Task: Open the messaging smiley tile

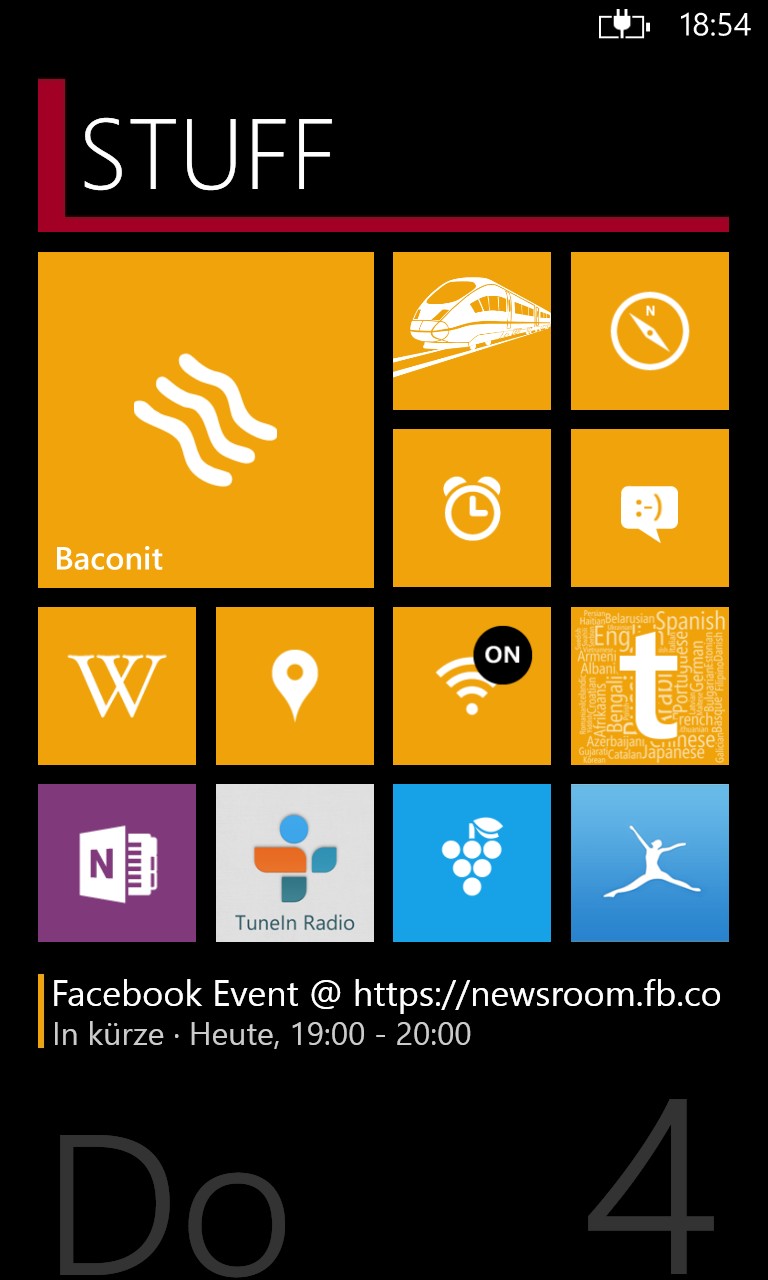Action: 650,508
